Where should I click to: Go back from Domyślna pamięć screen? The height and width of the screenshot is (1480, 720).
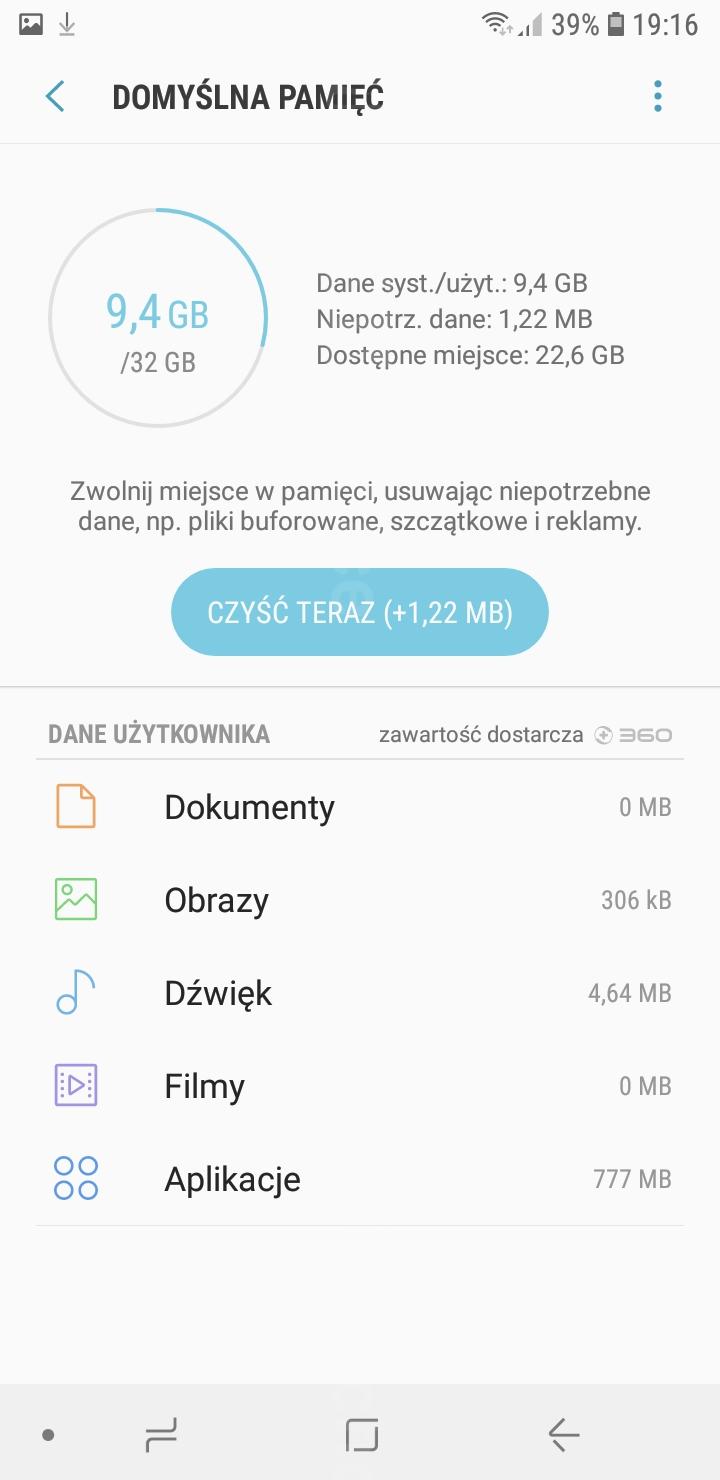click(55, 97)
